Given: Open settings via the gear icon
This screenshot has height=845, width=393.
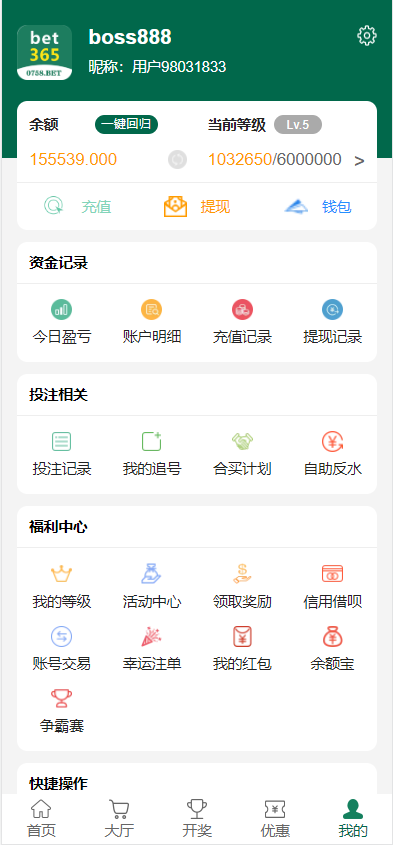Looking at the screenshot, I should 367,36.
